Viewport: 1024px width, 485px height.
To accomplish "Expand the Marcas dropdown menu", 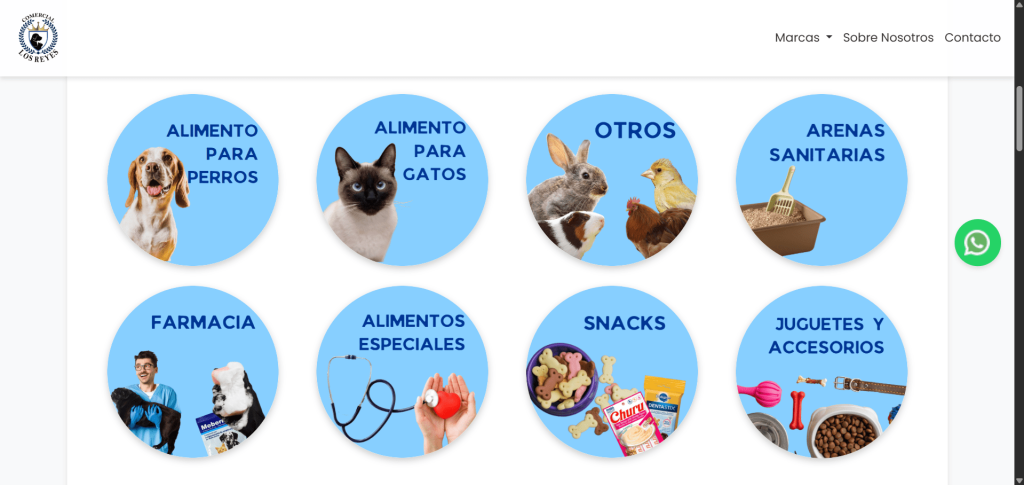I will [803, 38].
